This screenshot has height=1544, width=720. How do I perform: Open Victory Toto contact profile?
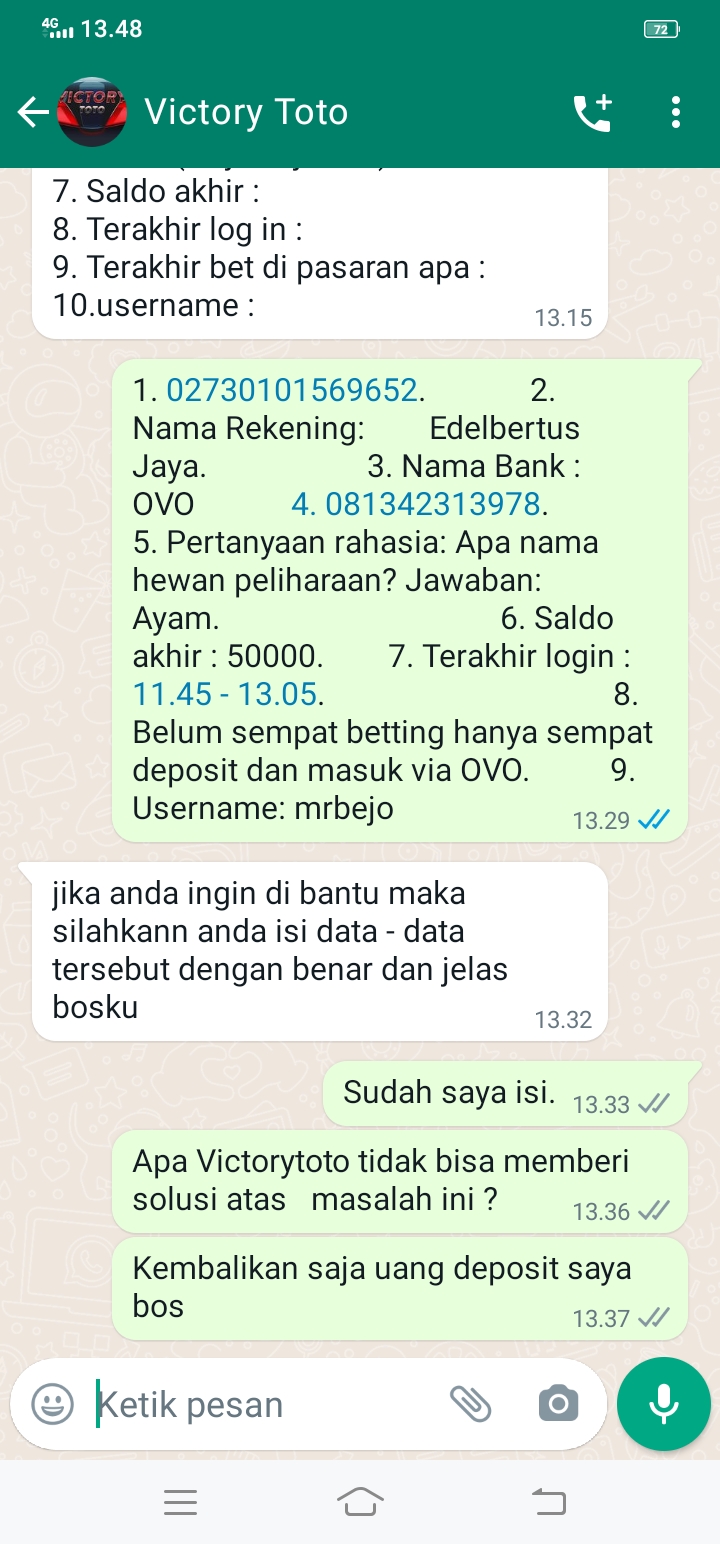pyautogui.click(x=246, y=112)
